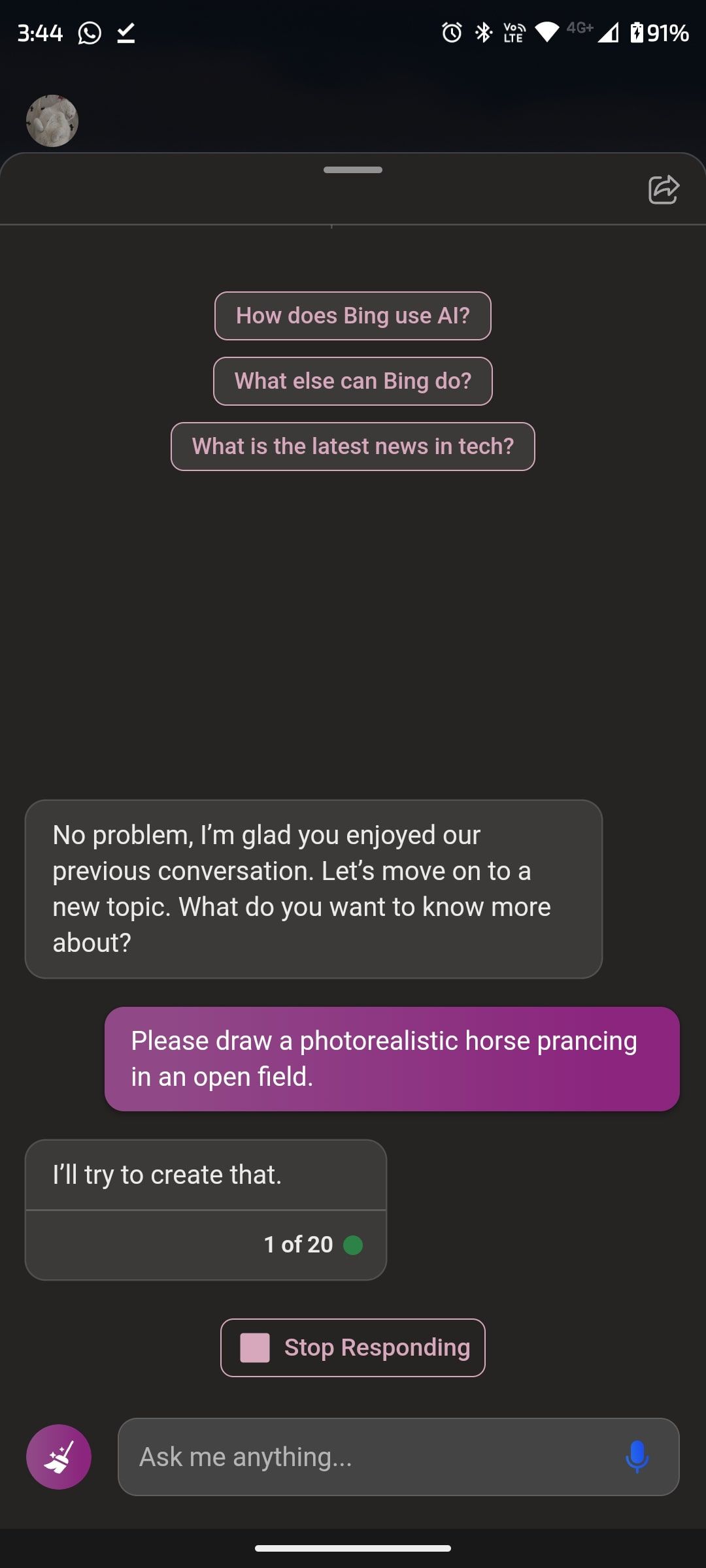Start a new topic with the broom button

tap(59, 1456)
